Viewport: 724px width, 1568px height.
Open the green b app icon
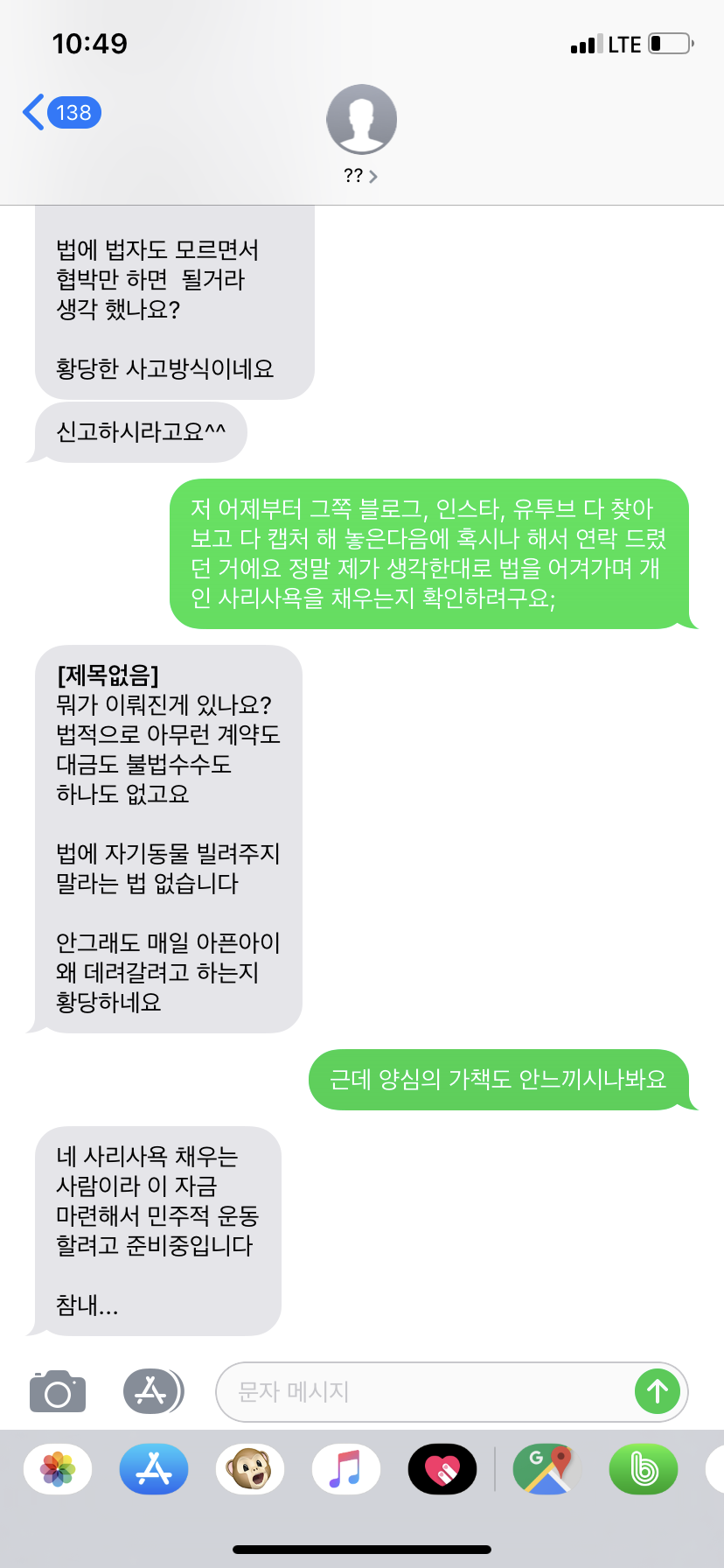[x=644, y=1468]
